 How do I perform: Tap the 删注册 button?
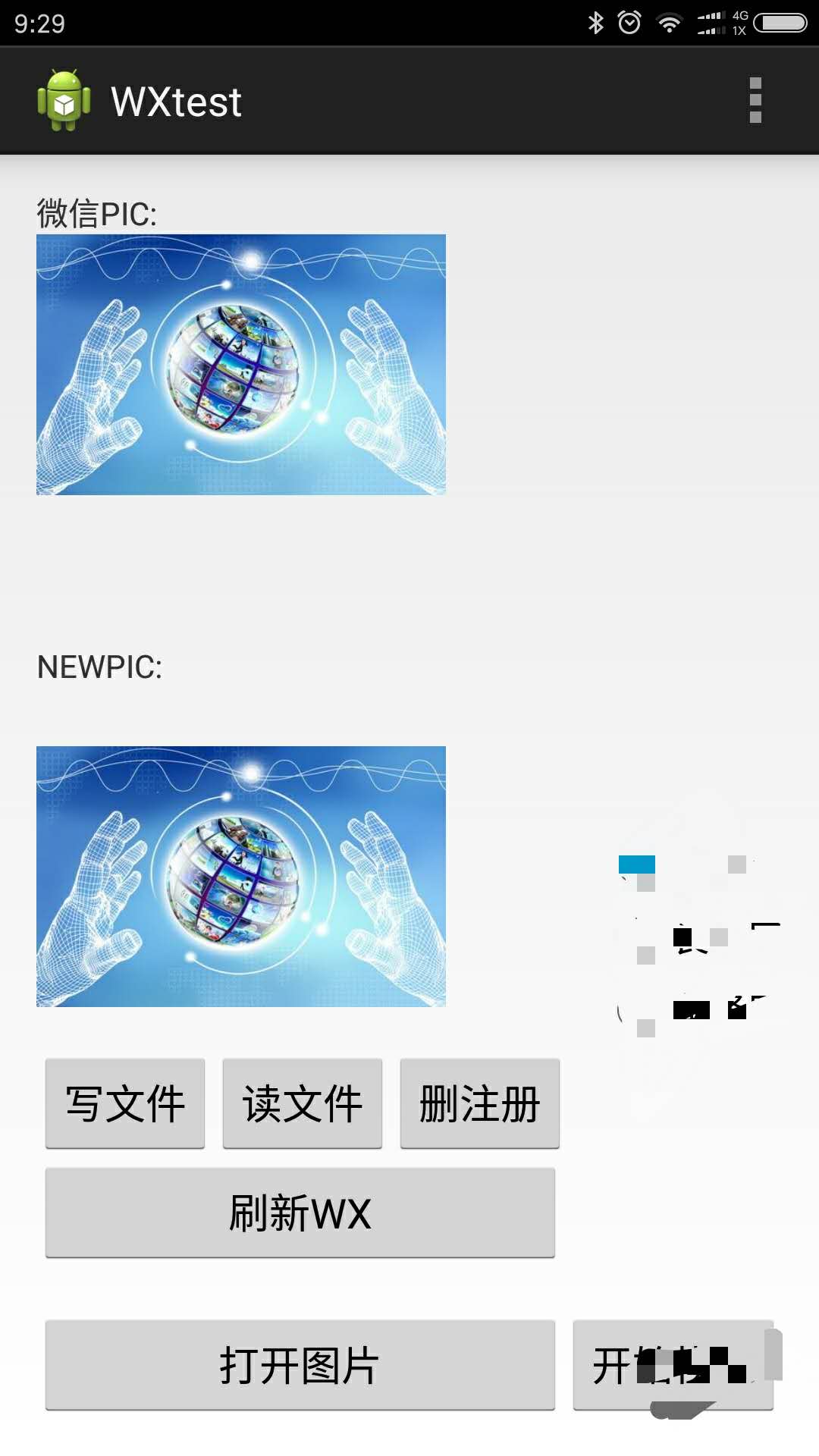point(480,1103)
